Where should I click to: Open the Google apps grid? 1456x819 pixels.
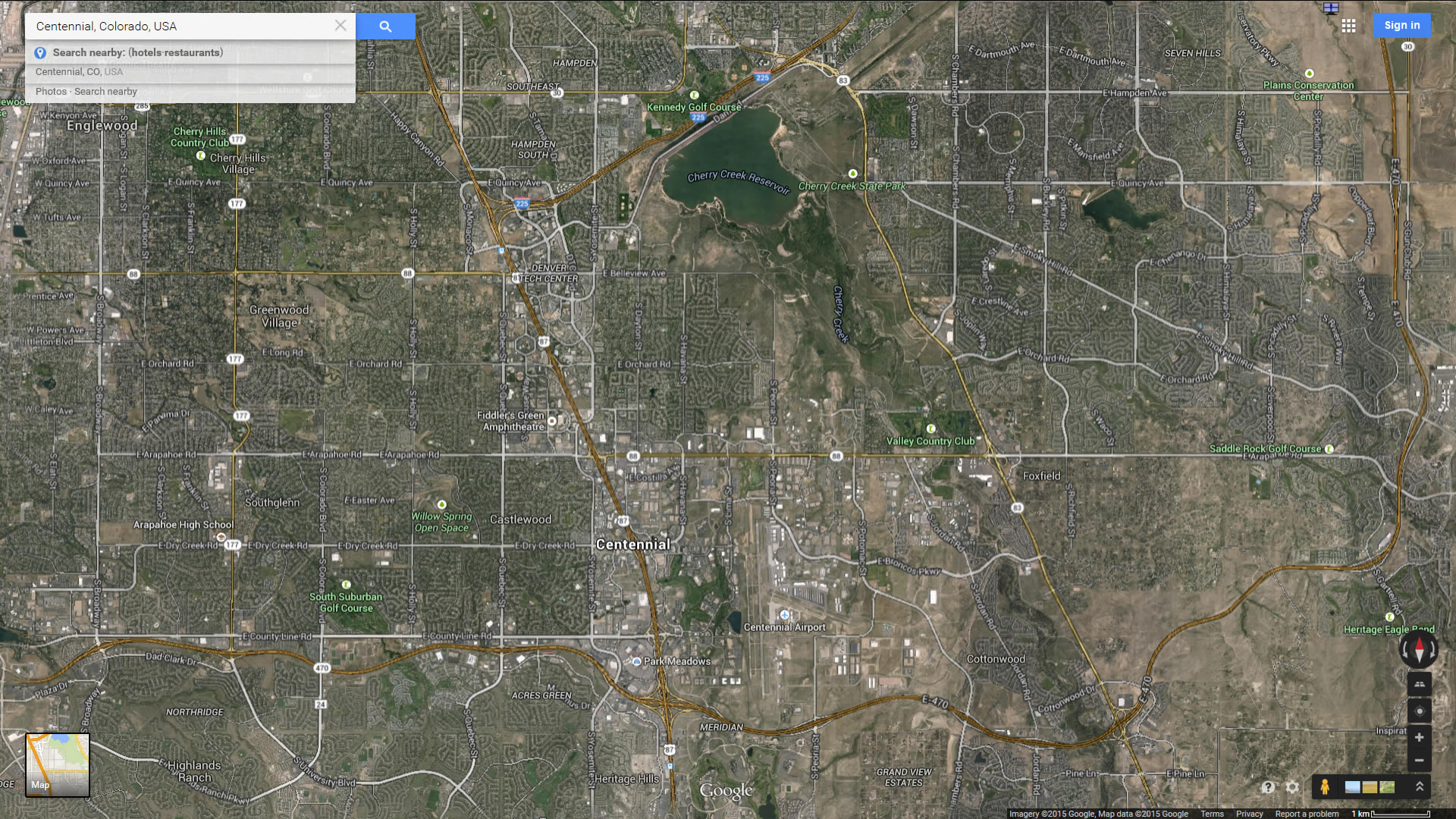1348,26
